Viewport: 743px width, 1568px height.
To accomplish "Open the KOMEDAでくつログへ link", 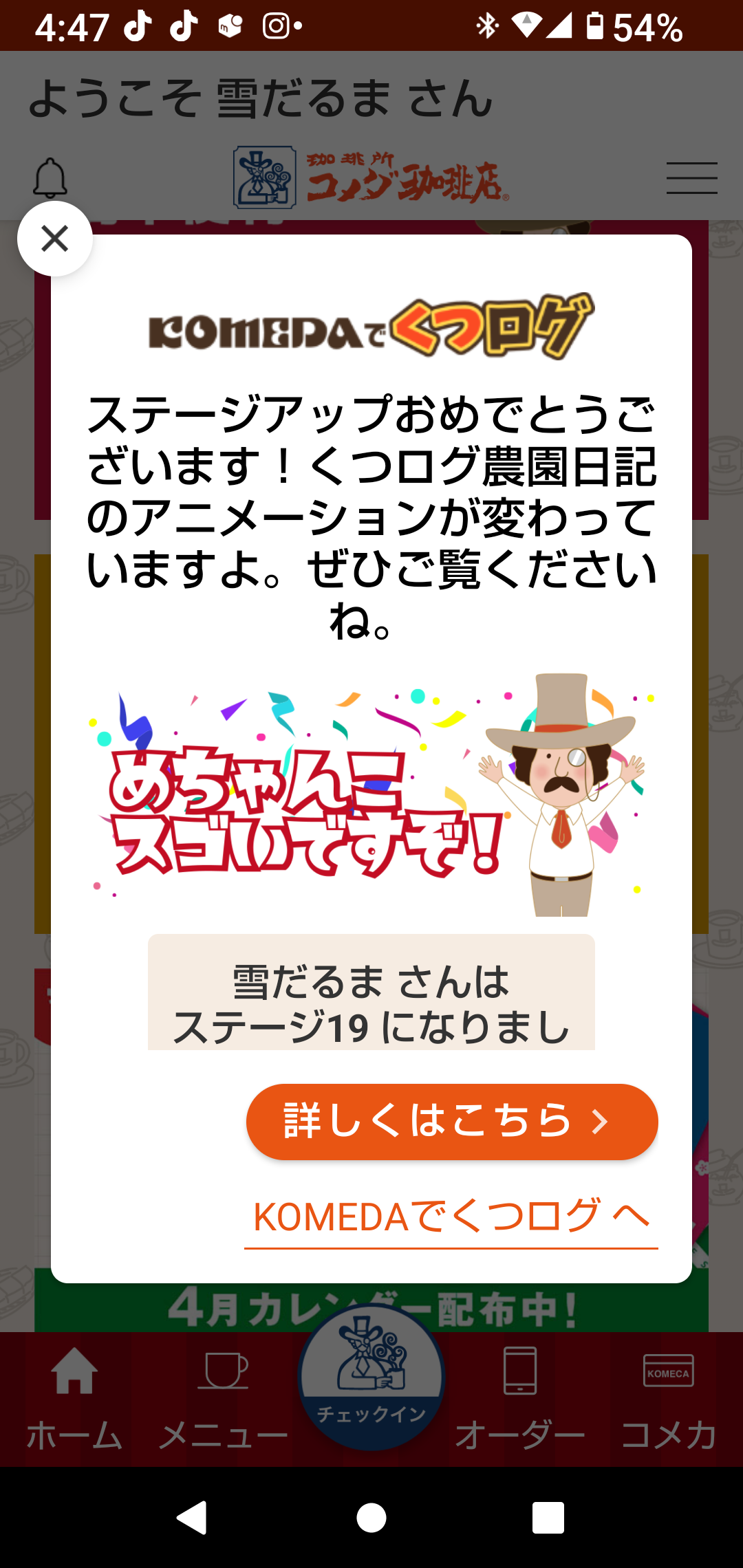I will point(451,1217).
